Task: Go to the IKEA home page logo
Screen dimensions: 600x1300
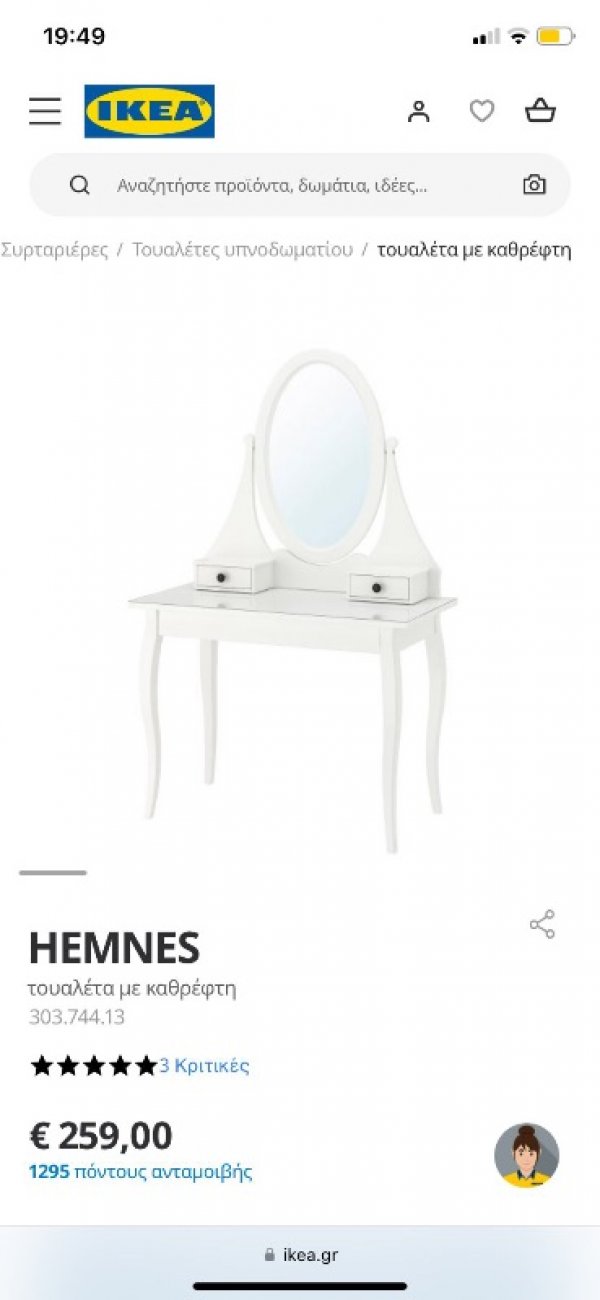Action: pyautogui.click(x=149, y=111)
